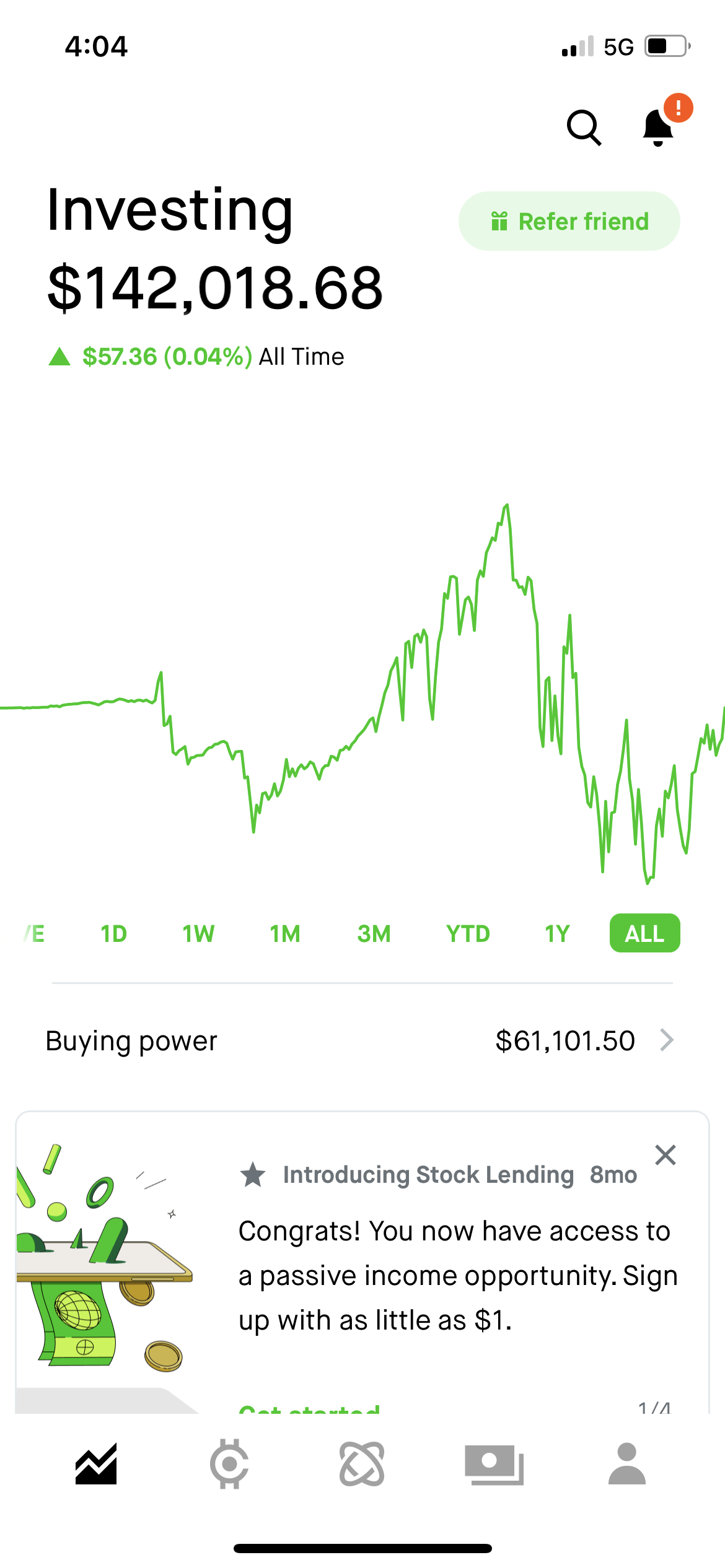Switch chart to 1W range
725x1568 pixels.
198,933
